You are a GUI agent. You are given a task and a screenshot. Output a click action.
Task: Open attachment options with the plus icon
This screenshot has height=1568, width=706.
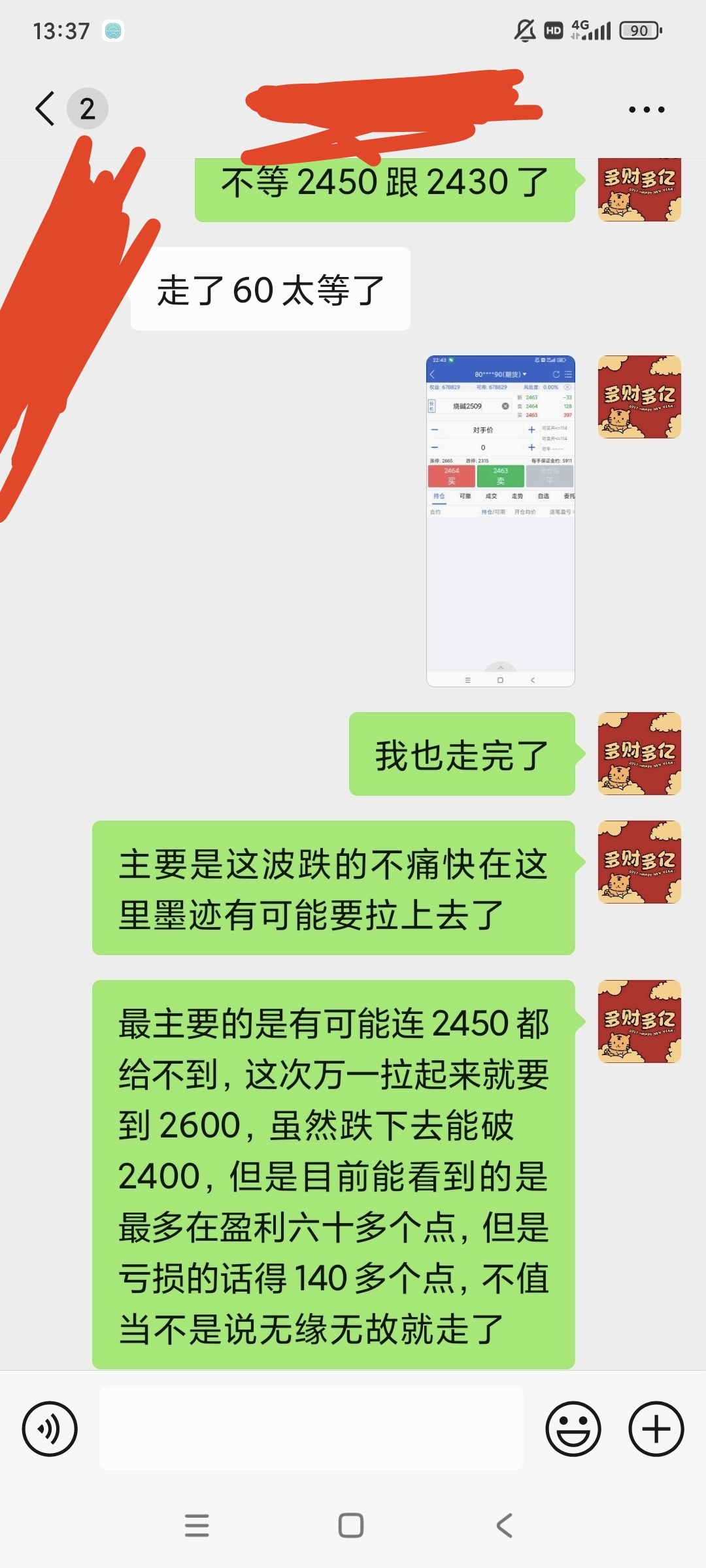(x=656, y=1429)
